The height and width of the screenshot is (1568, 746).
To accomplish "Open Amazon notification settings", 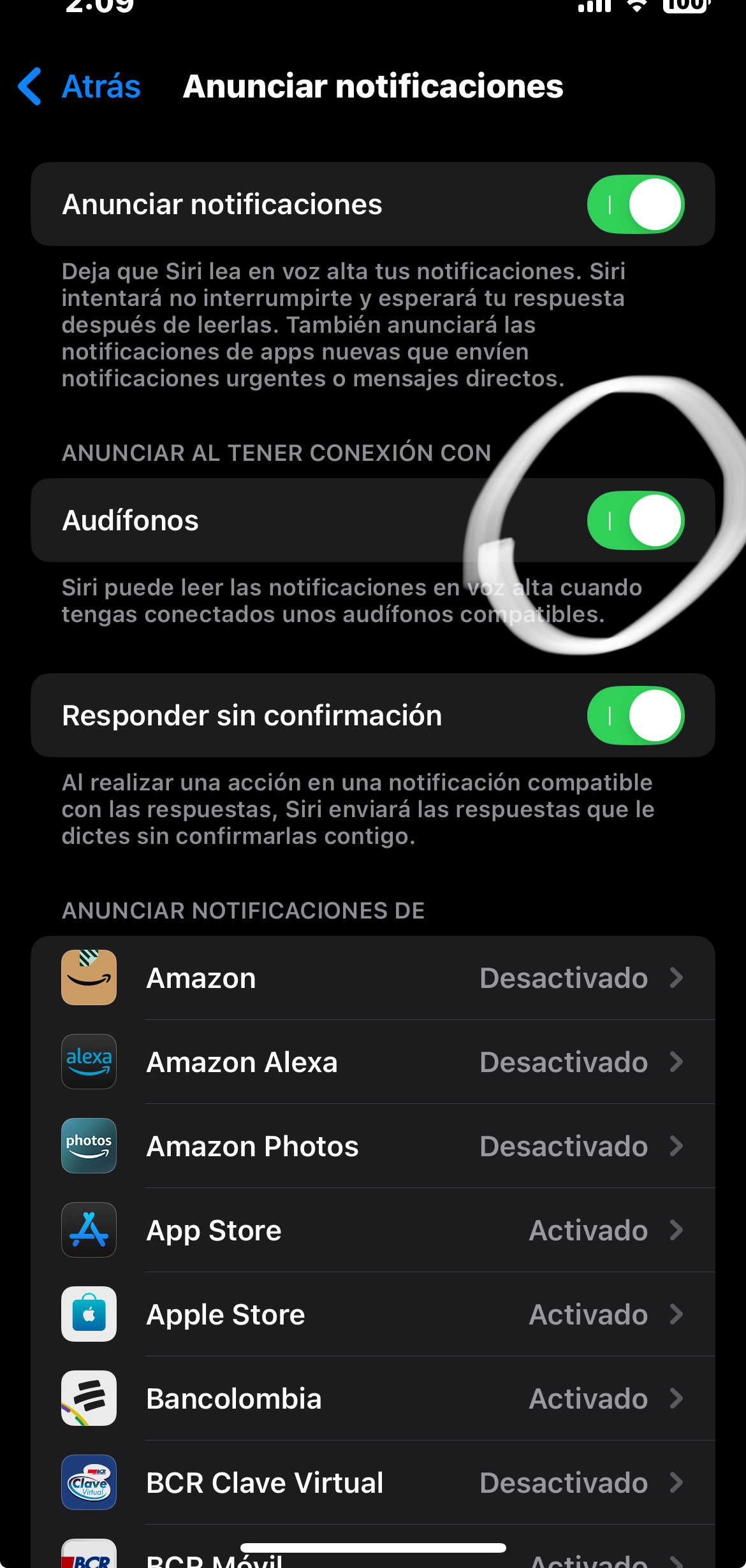I will tap(372, 978).
